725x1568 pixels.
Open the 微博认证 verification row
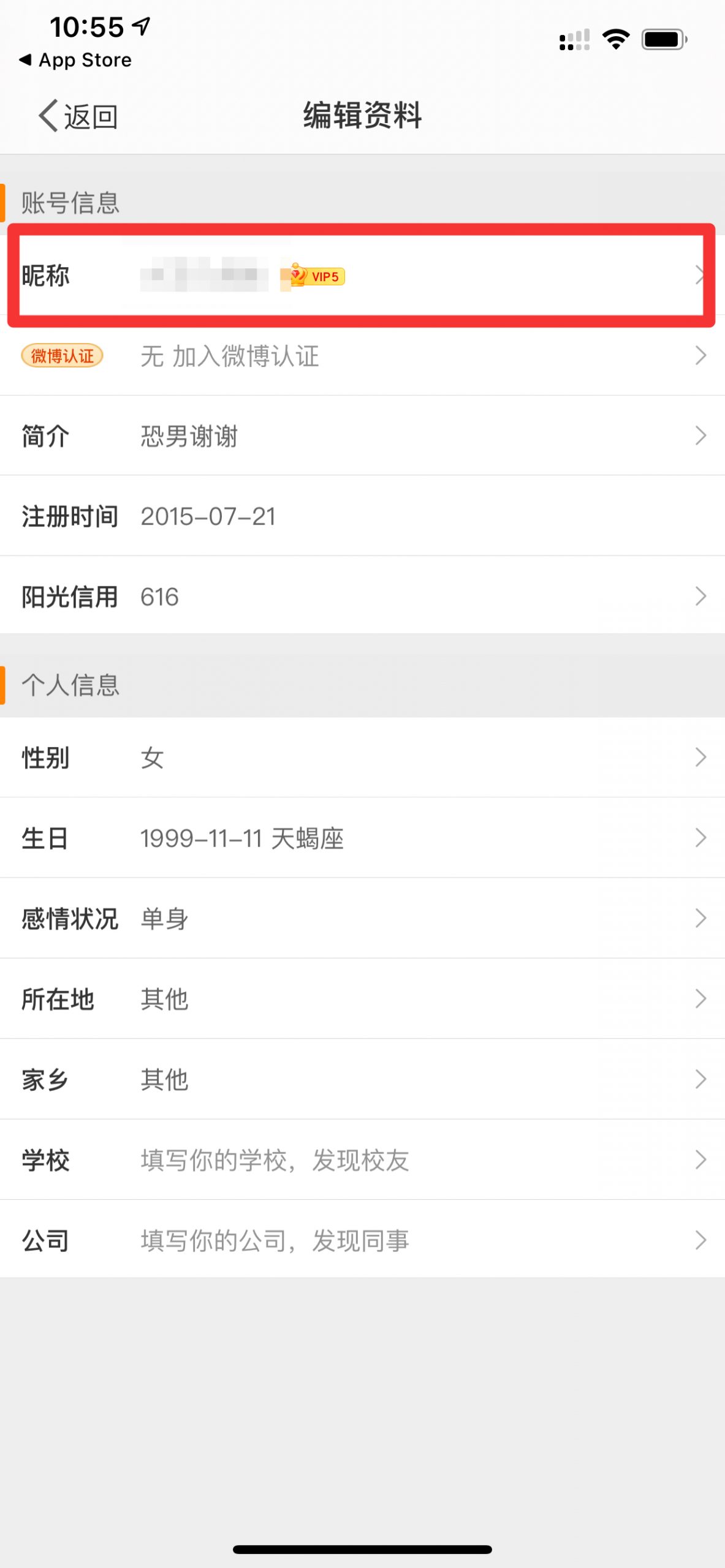tap(362, 355)
